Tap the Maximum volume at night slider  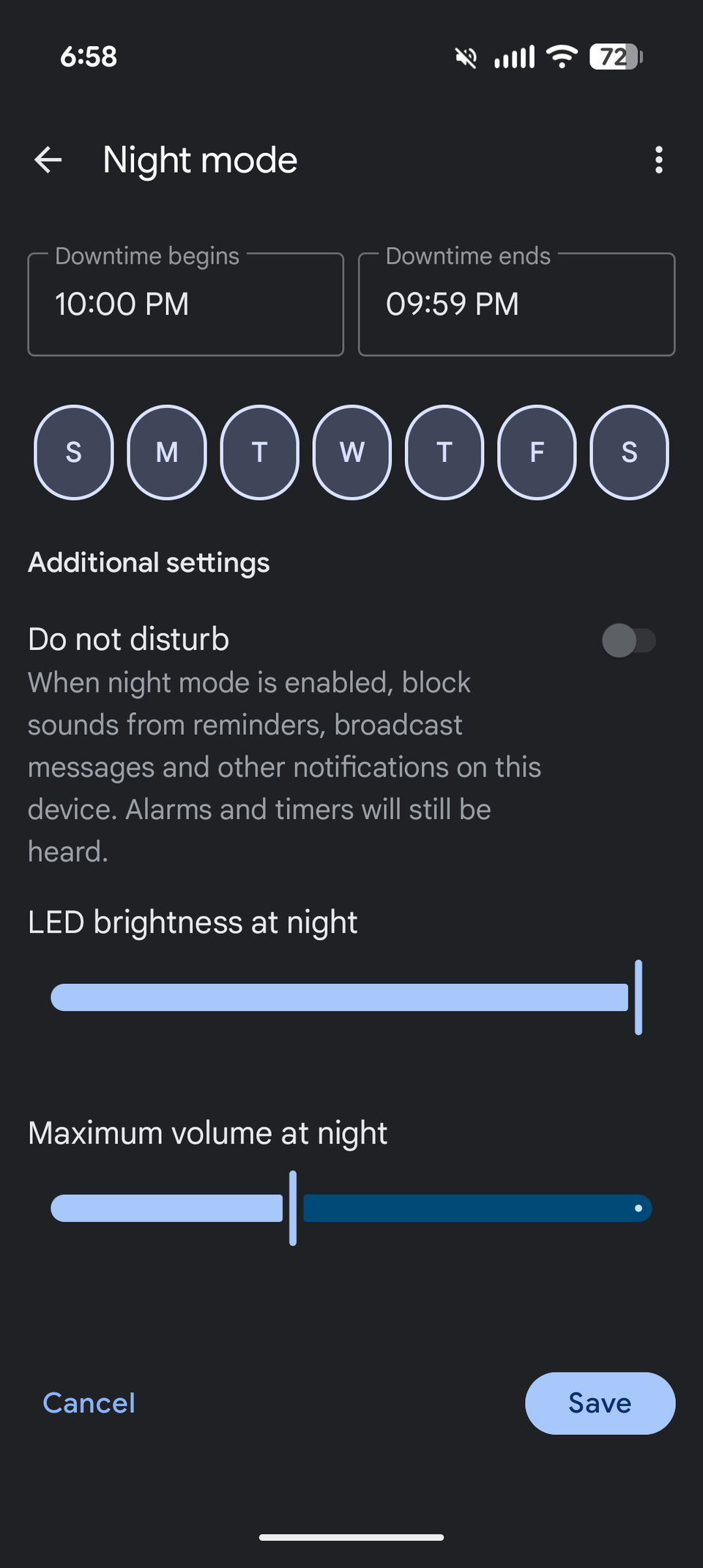click(351, 1208)
